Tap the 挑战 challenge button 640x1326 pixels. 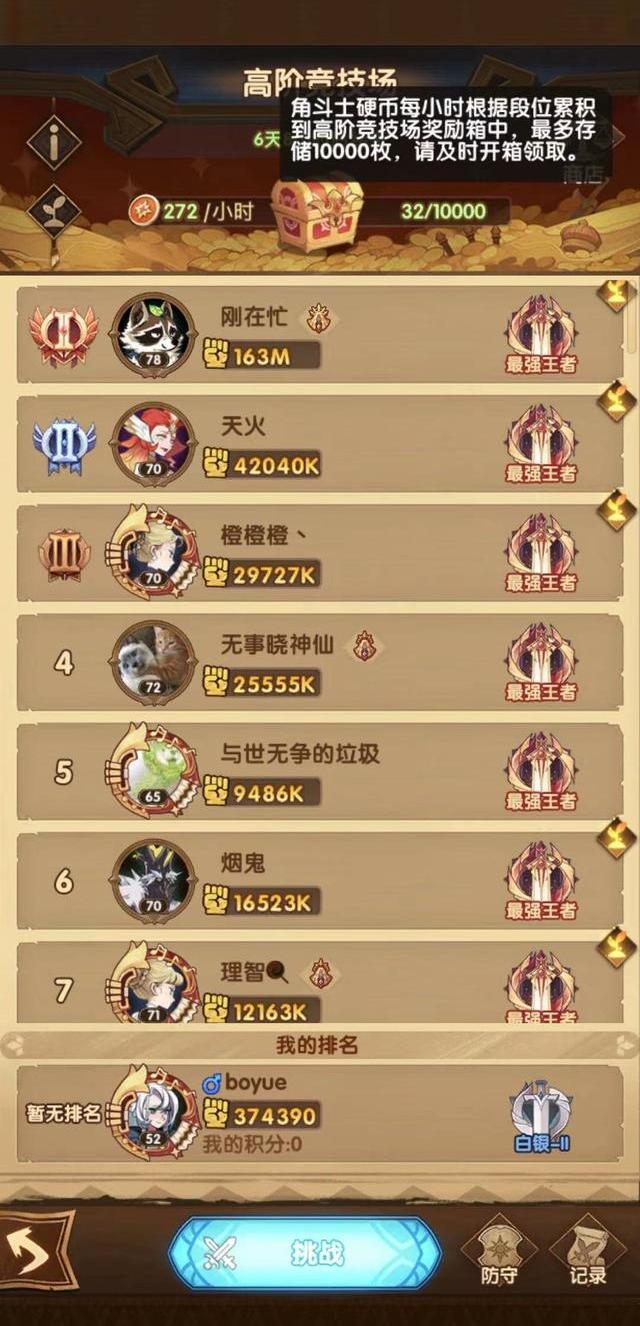pos(305,1252)
